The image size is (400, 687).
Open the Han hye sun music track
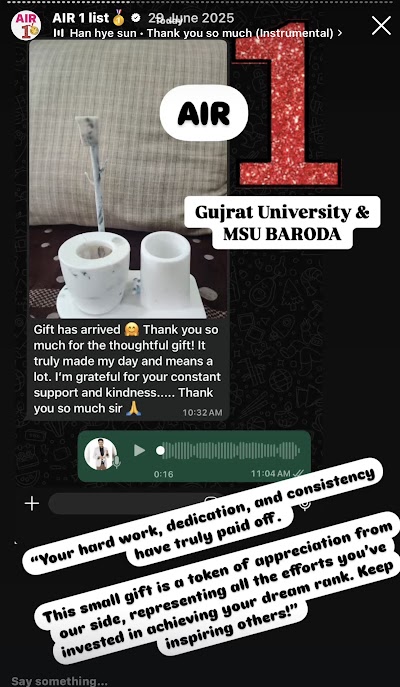tap(198, 33)
